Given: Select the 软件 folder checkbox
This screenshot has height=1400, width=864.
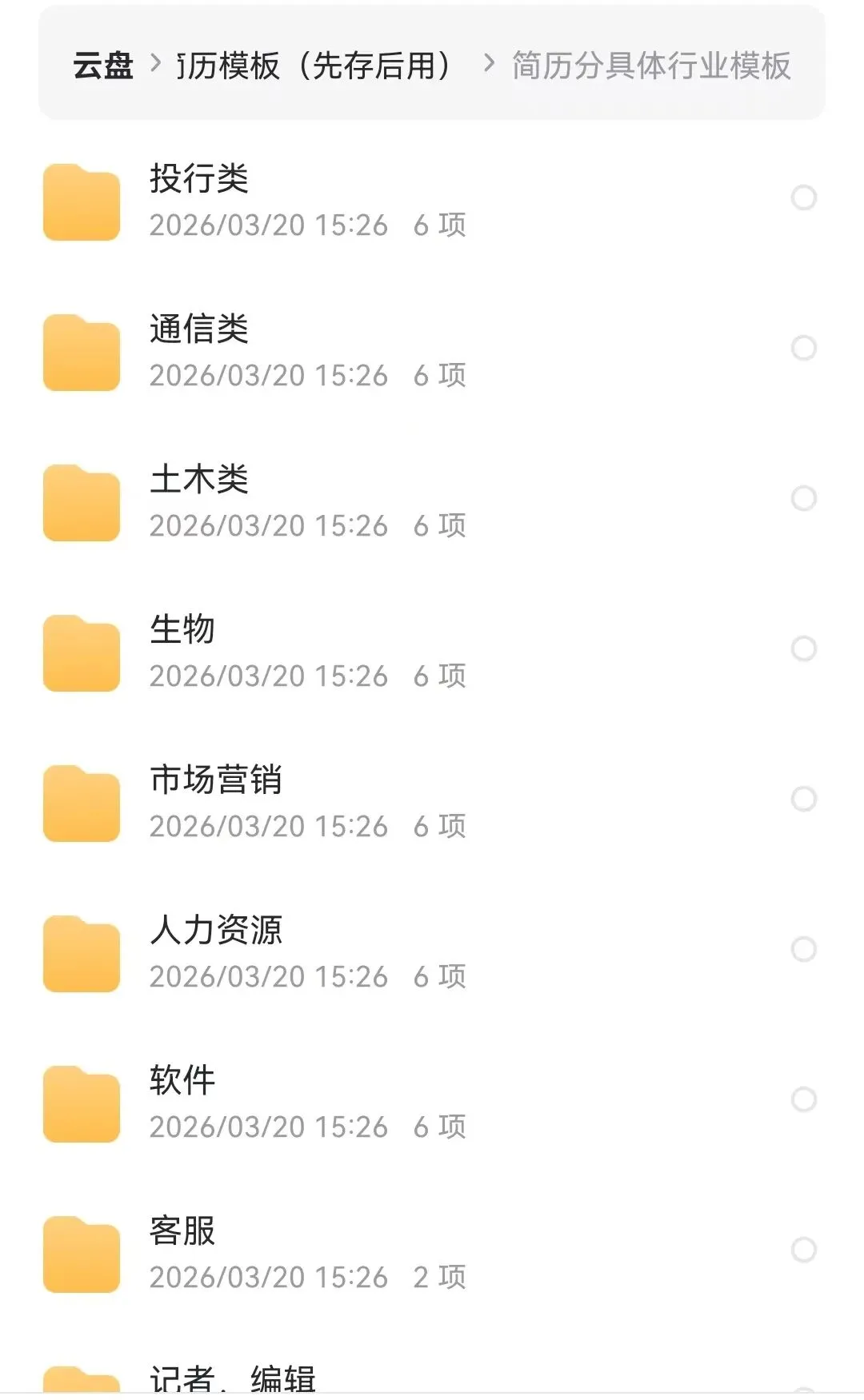Looking at the screenshot, I should (x=803, y=1099).
